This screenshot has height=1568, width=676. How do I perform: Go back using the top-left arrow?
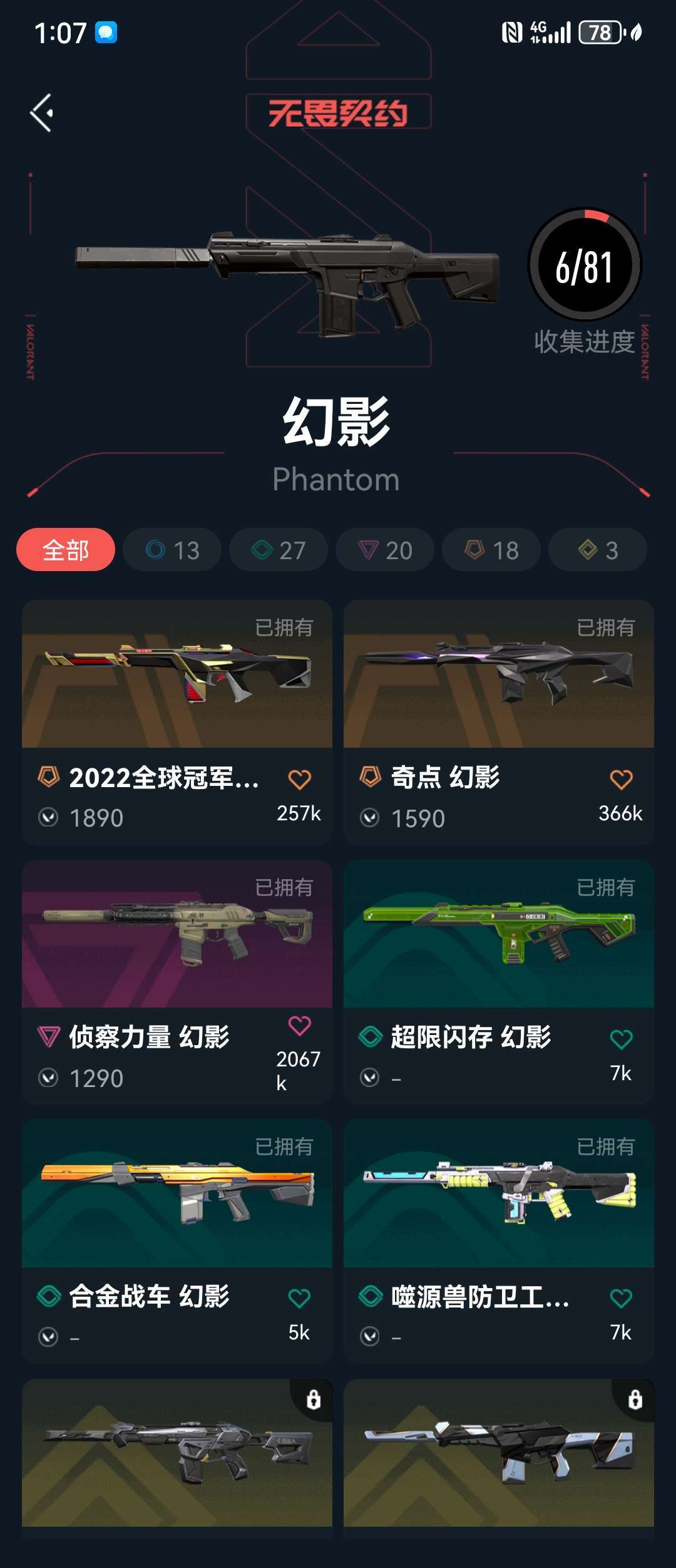click(42, 113)
